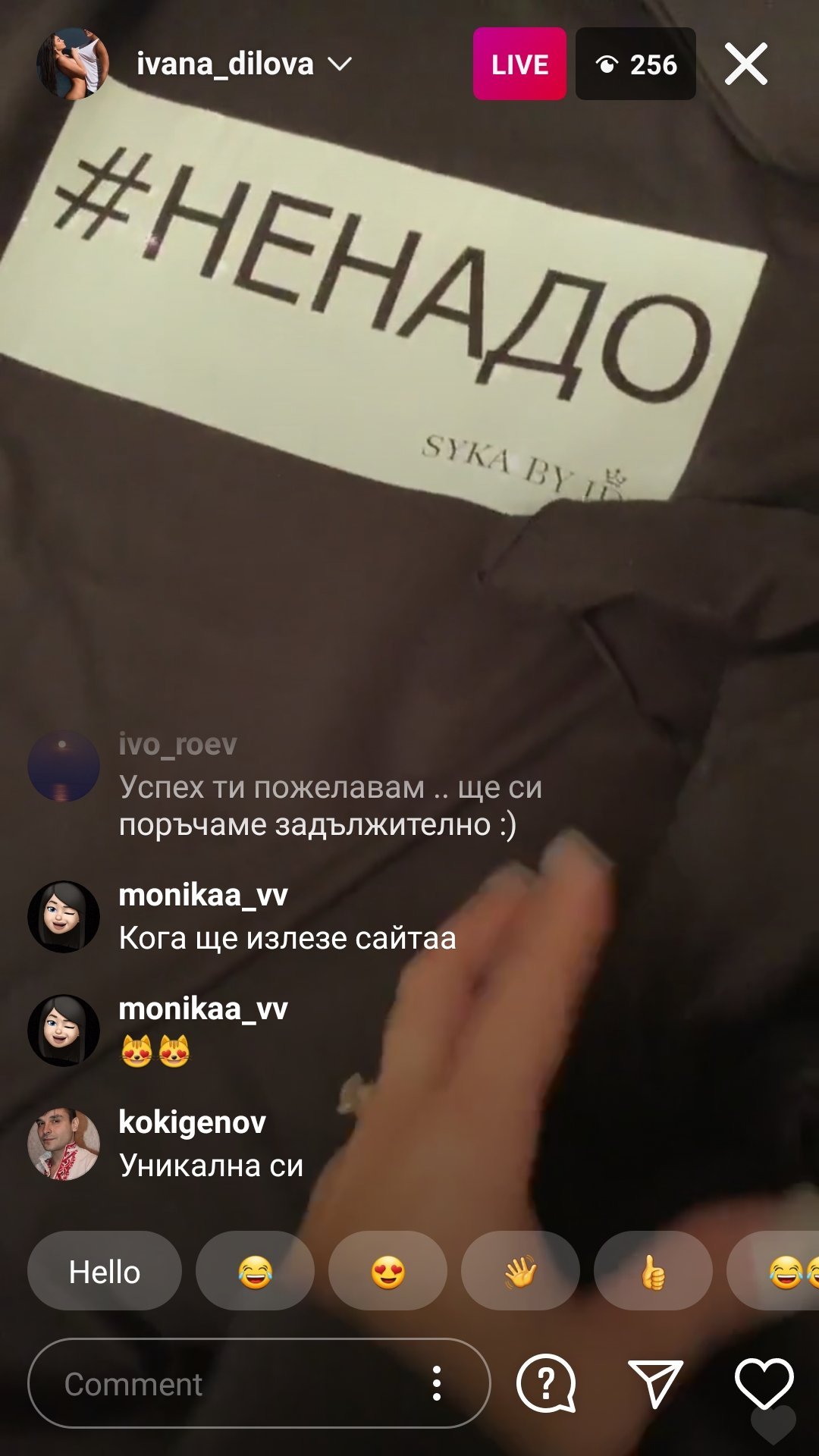The image size is (819, 1456).
Task: Send the heart-eyes emoji reaction
Action: pyautogui.click(x=388, y=1272)
